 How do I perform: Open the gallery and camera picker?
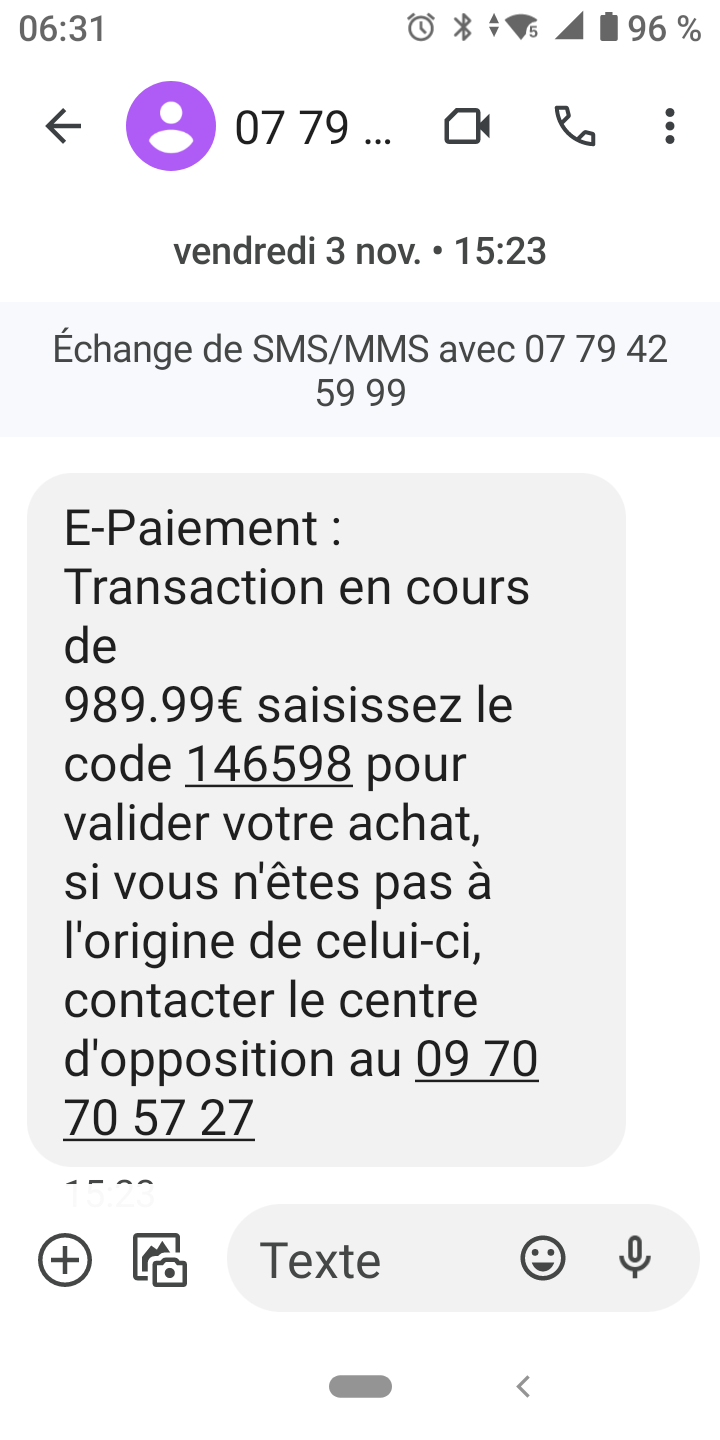(161, 1259)
